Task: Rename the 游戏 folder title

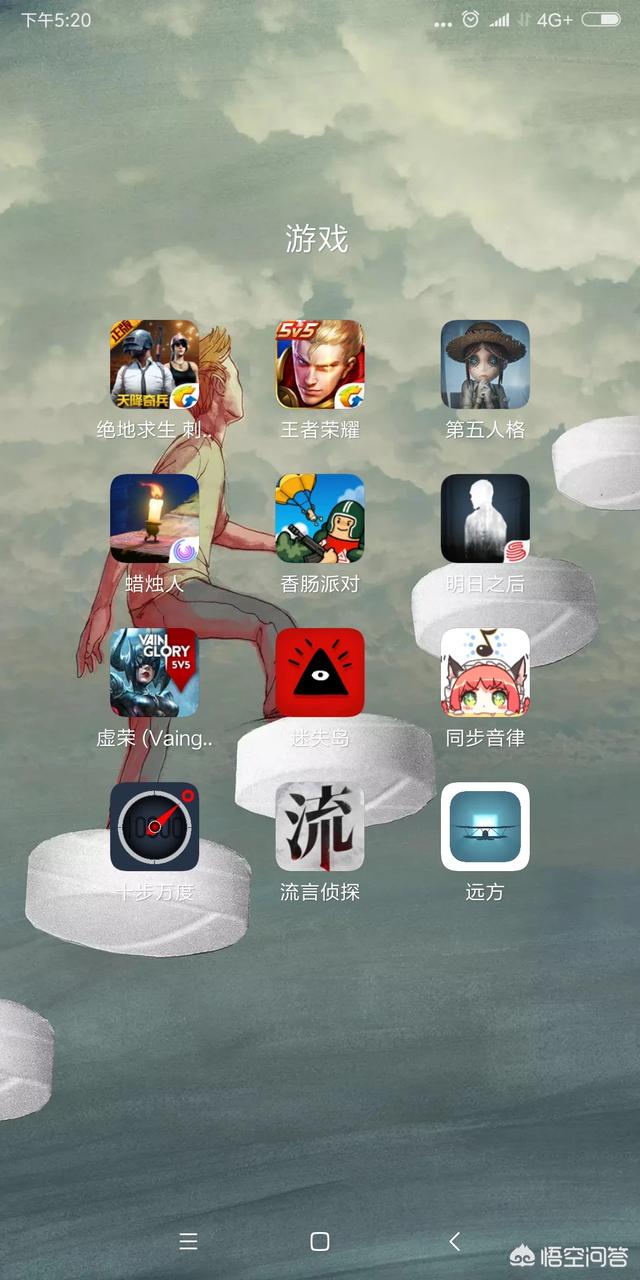Action: 317,239
